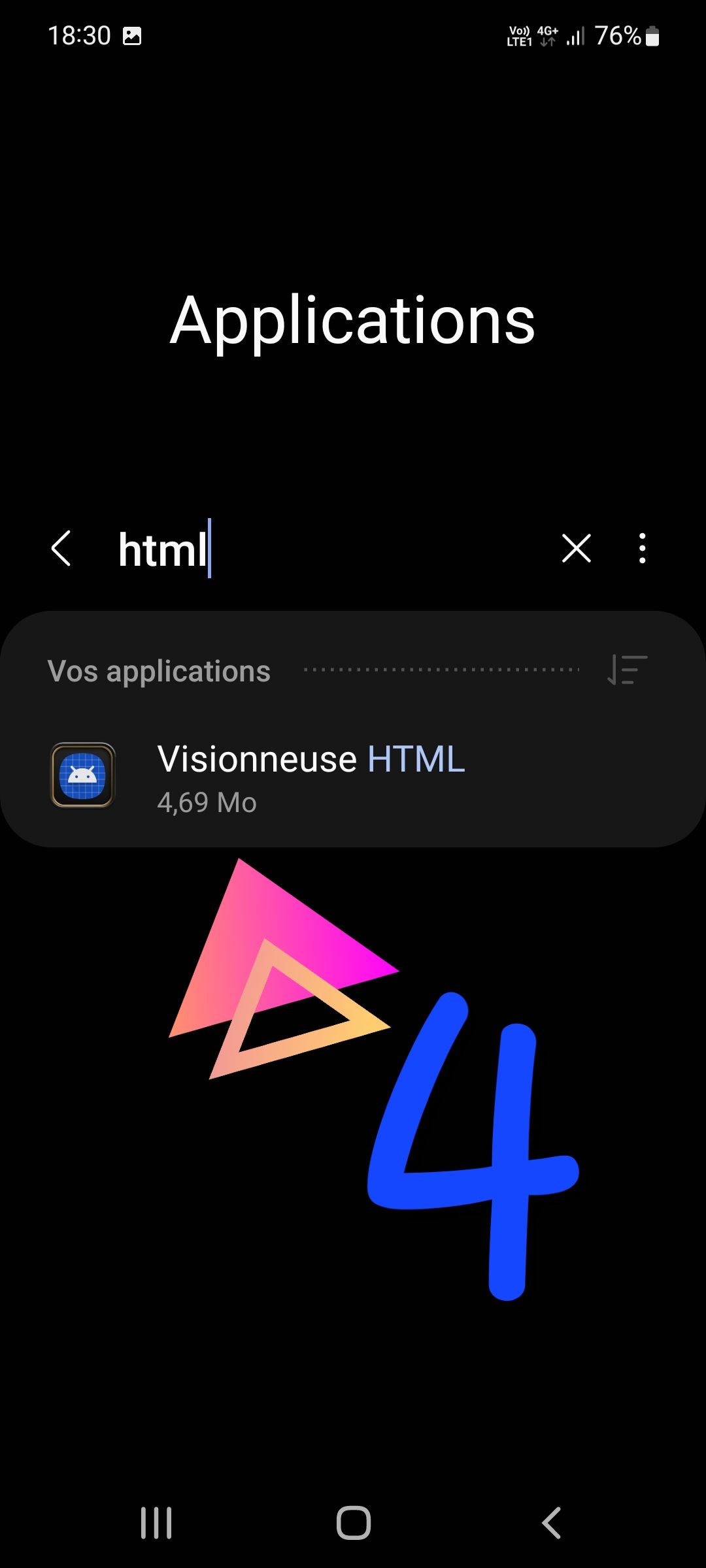This screenshot has width=706, height=1568.
Task: Go to the home screen
Action: point(353,1523)
